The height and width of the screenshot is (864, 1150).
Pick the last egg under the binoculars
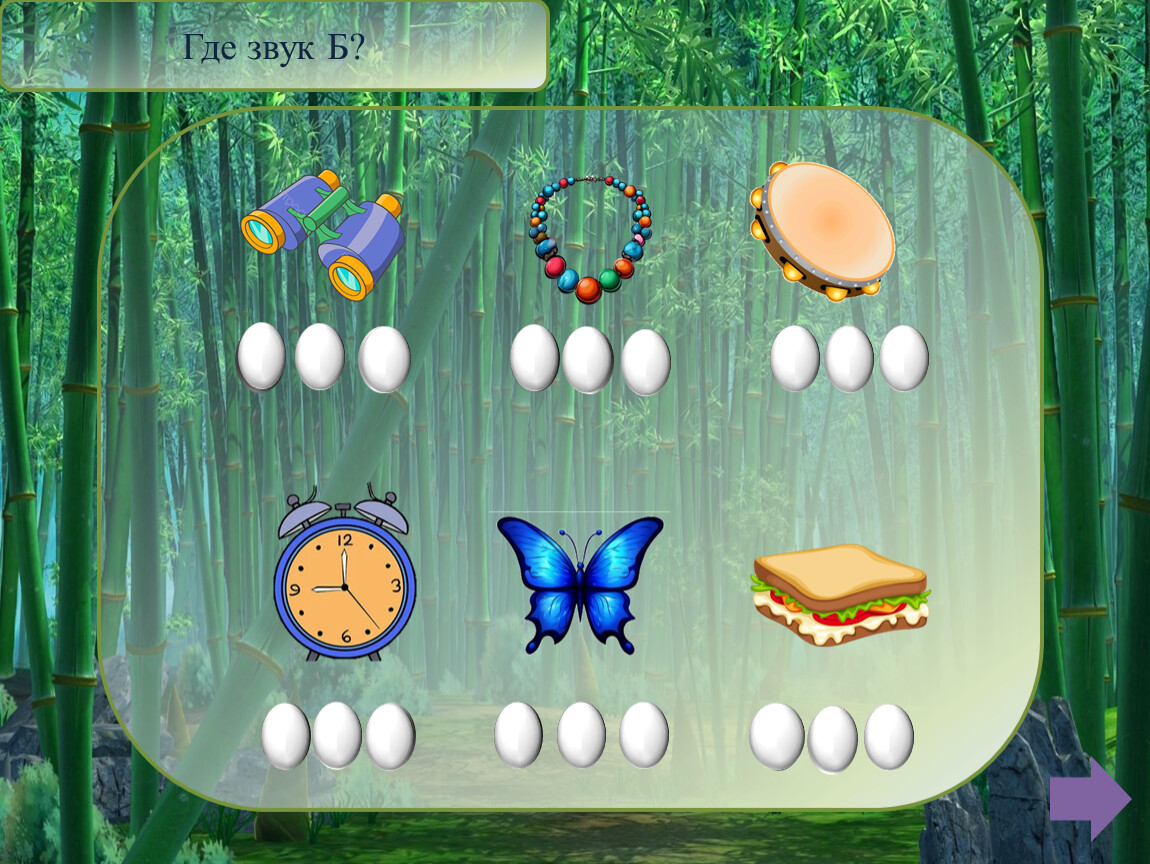pos(384,359)
